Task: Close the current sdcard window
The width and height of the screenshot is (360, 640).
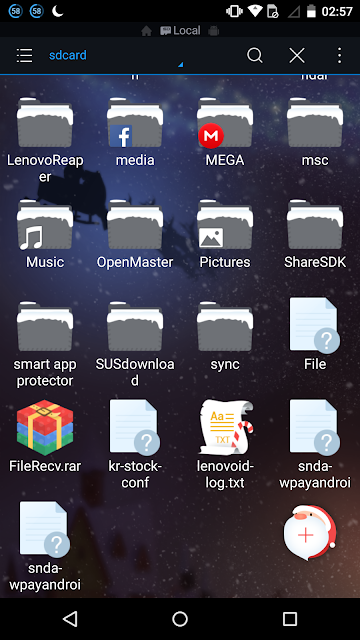Action: pyautogui.click(x=297, y=55)
